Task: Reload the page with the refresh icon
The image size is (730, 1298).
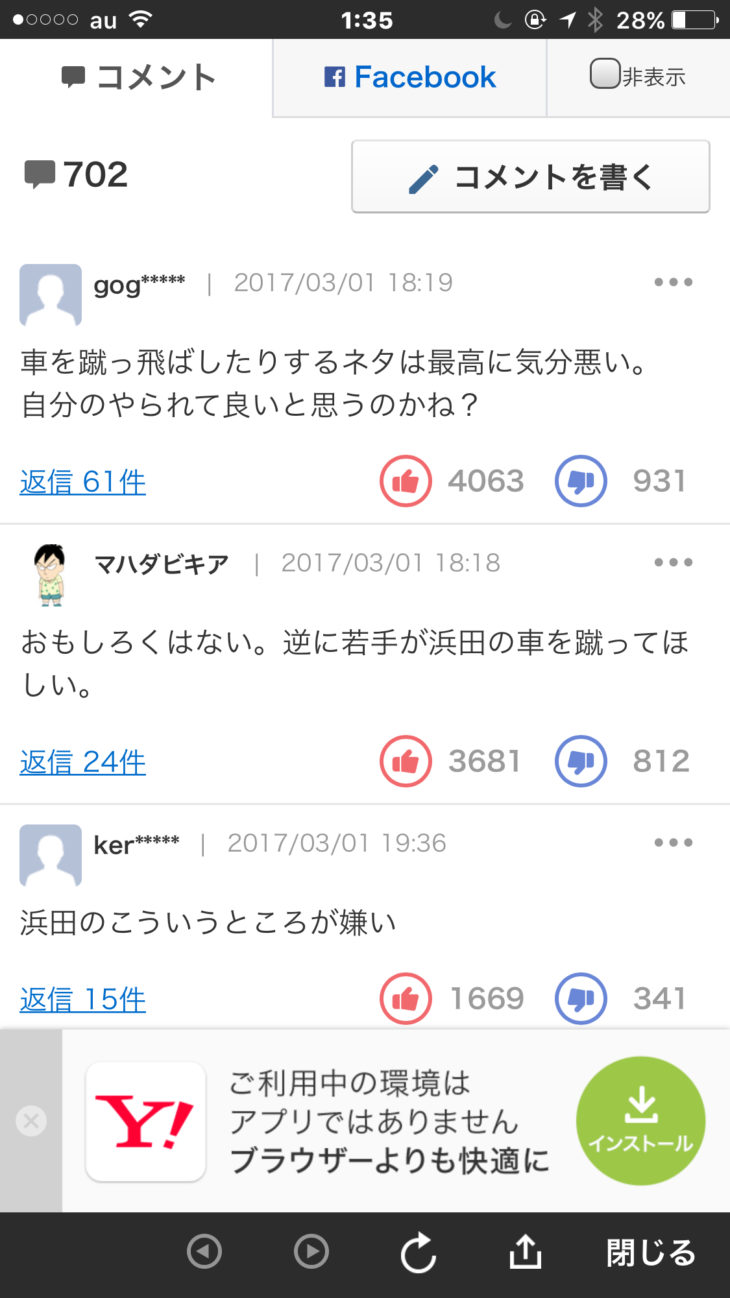Action: pos(418,1252)
